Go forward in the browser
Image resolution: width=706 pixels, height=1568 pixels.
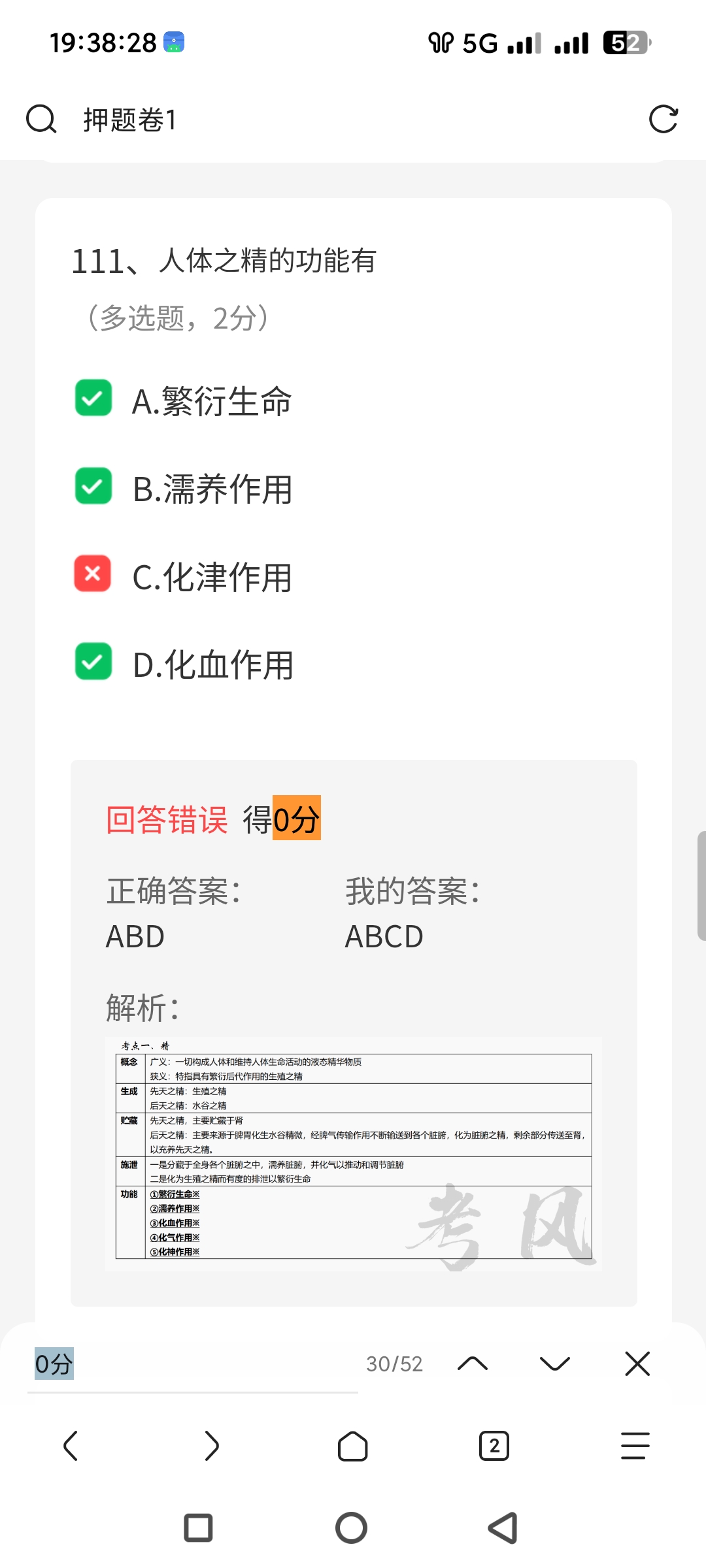(212, 1446)
